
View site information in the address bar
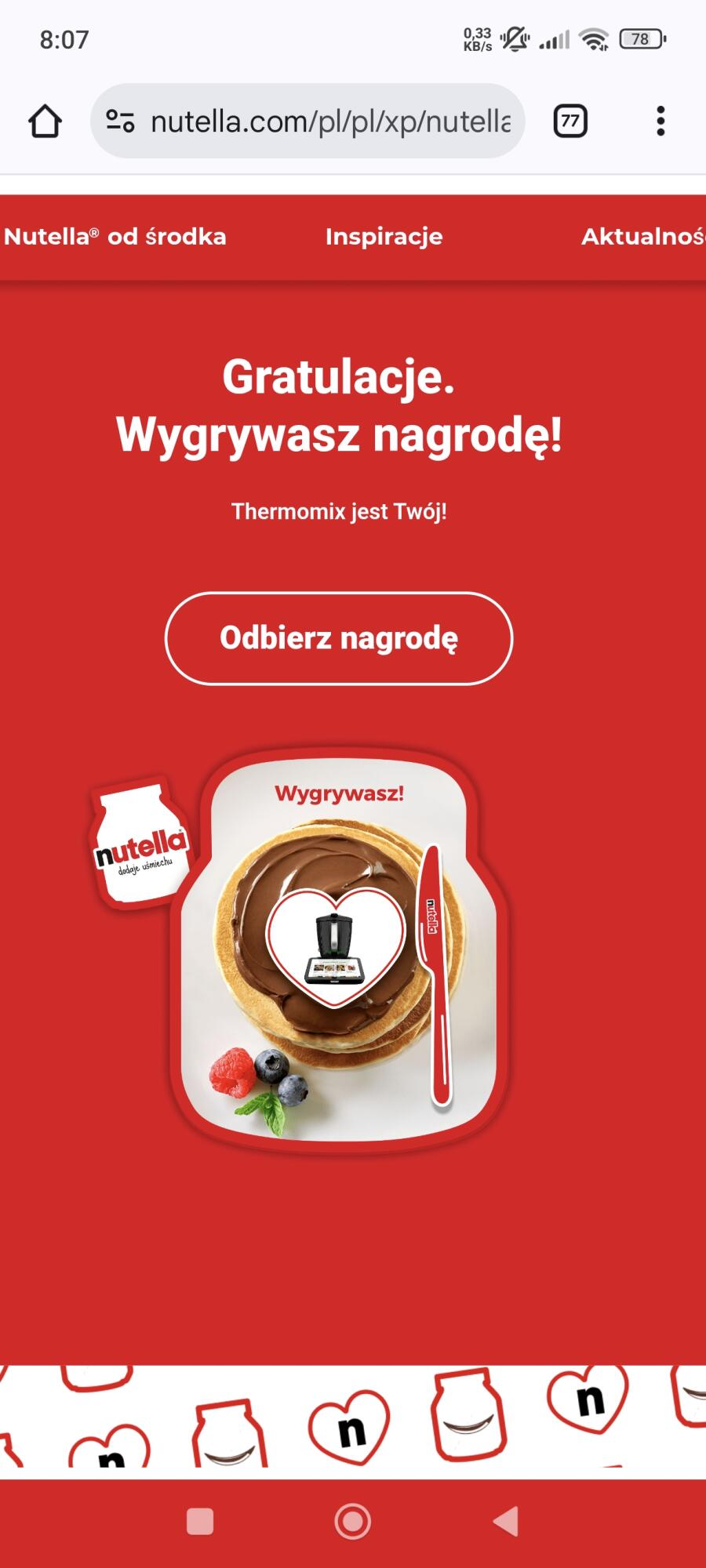tap(120, 122)
